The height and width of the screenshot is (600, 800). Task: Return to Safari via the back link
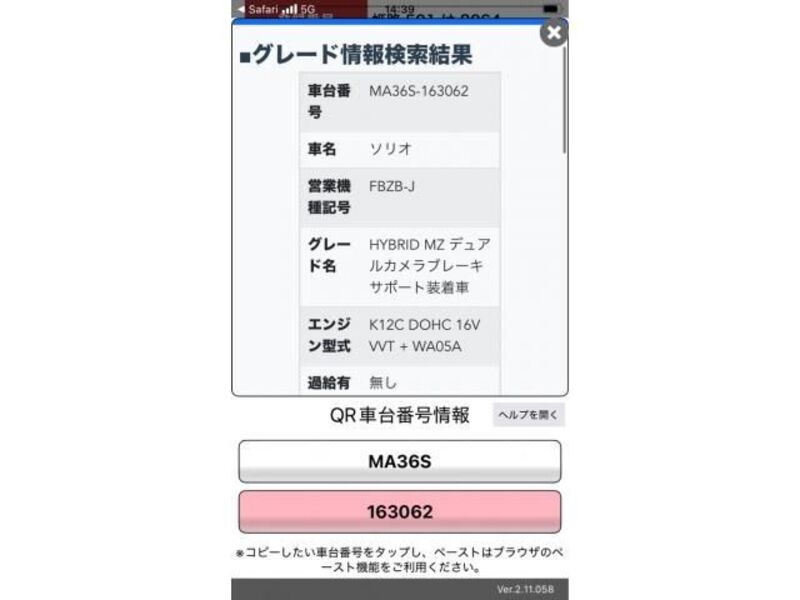tap(257, 9)
